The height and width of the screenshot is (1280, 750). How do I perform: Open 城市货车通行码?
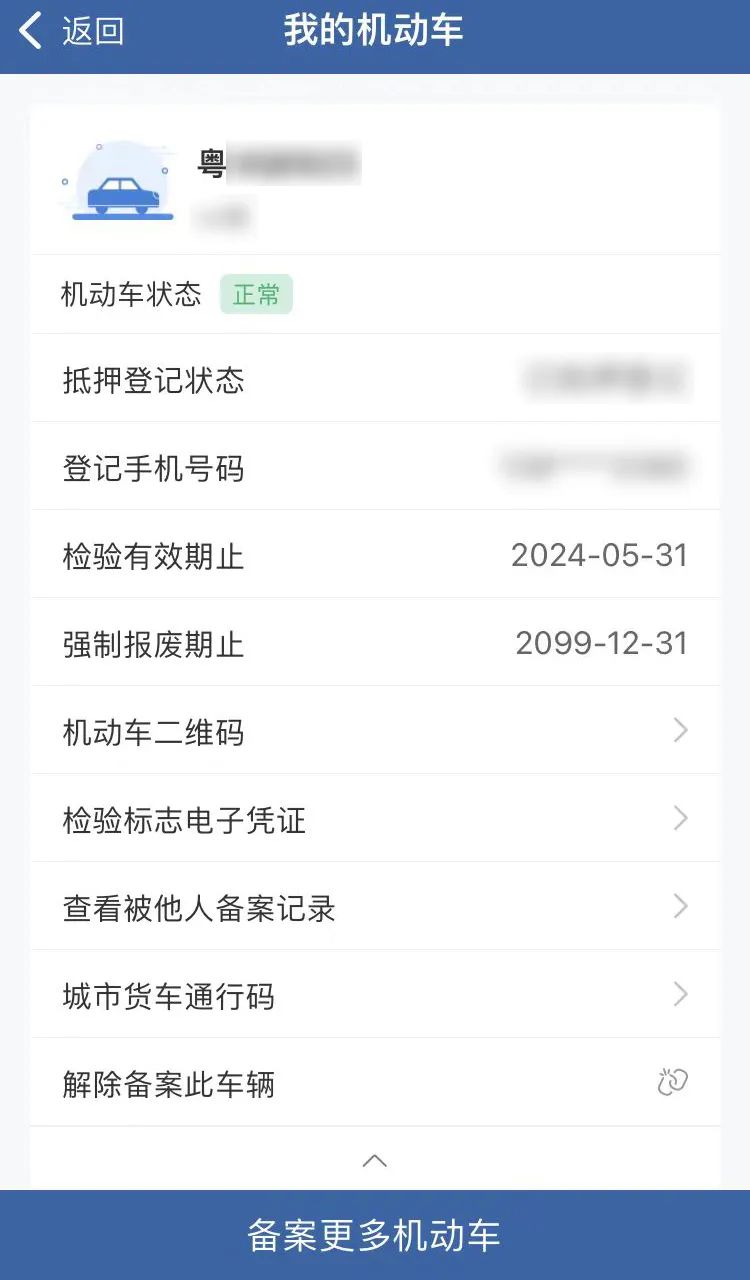tap(375, 995)
